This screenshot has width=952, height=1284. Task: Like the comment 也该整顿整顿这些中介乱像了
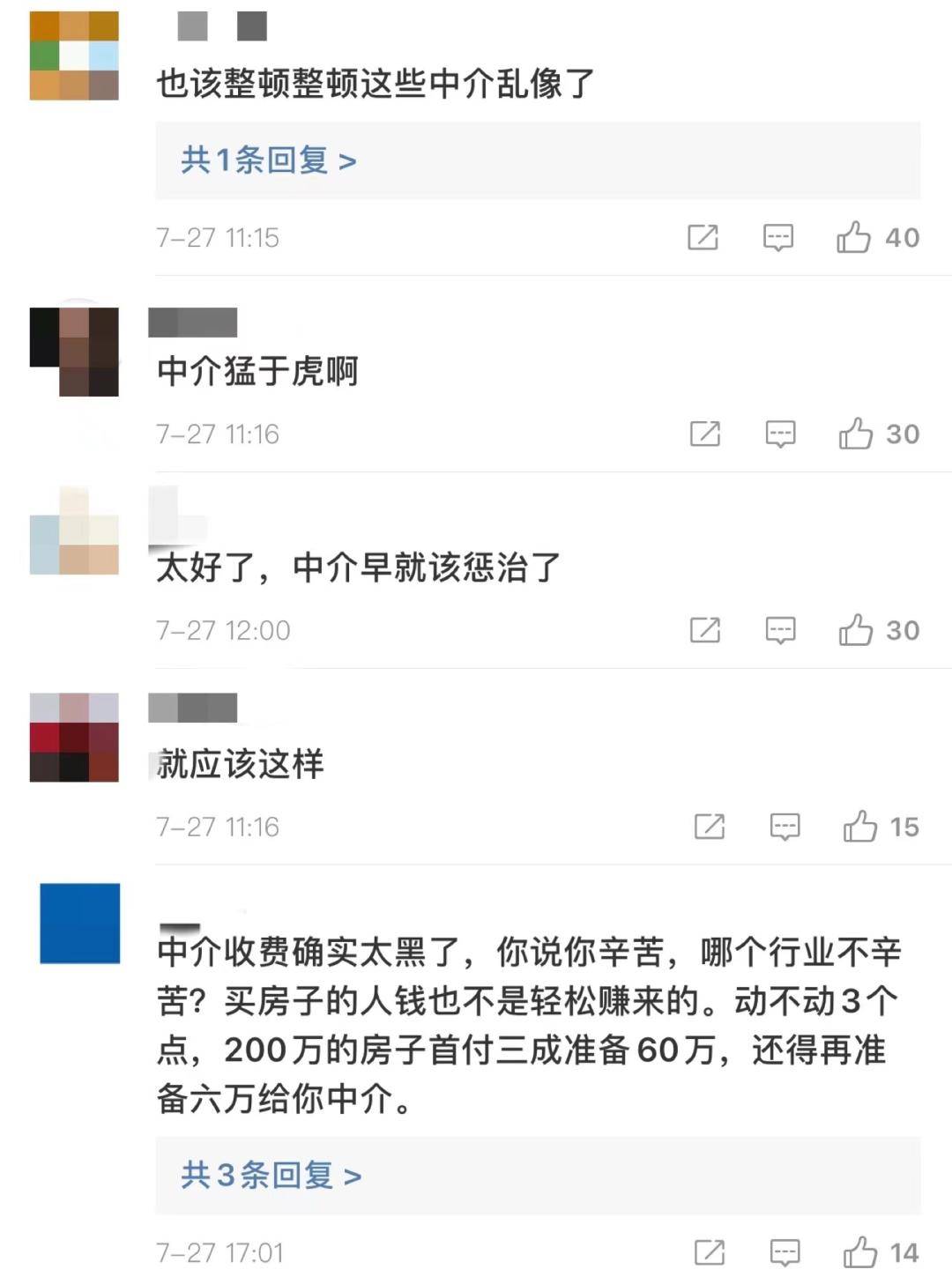coord(853,238)
